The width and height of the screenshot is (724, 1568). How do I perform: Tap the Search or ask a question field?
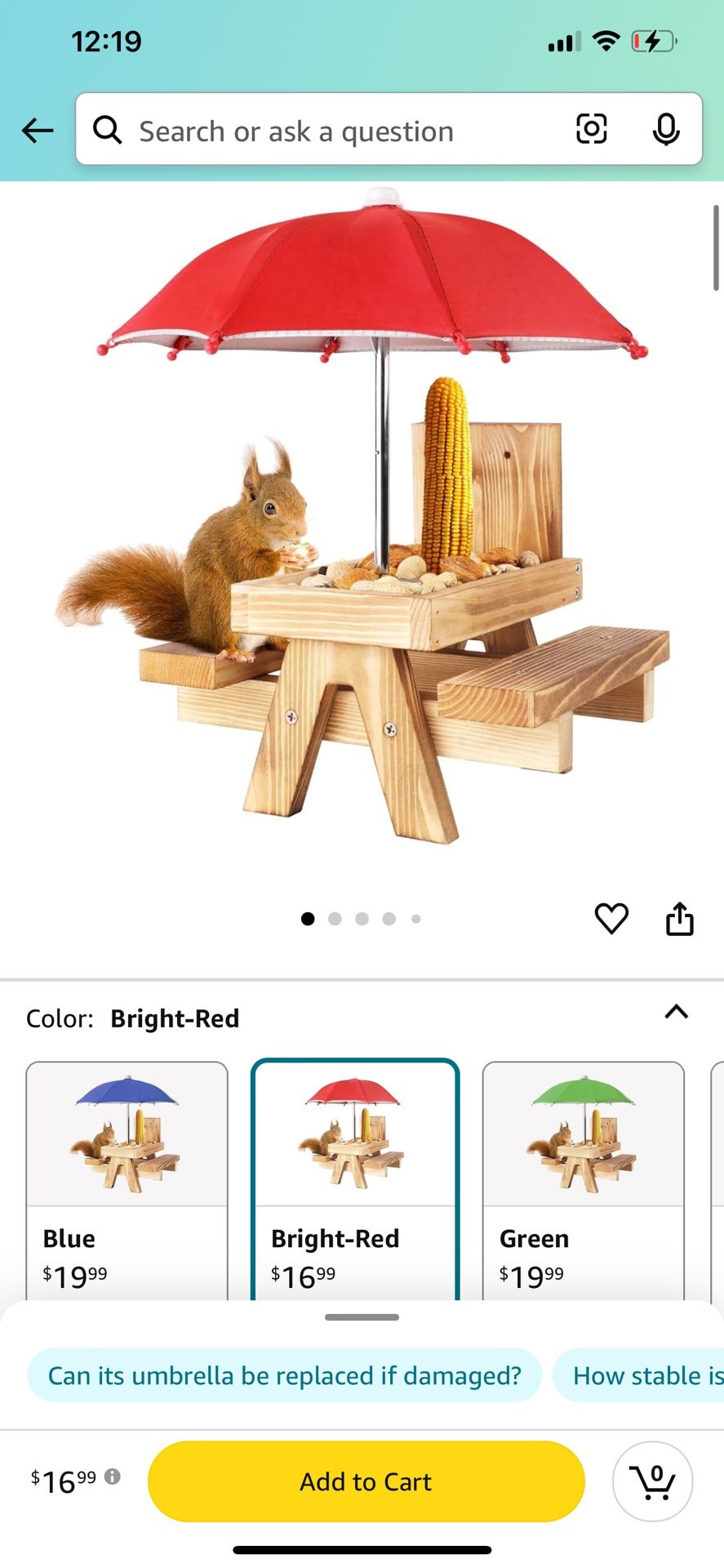pos(326,131)
